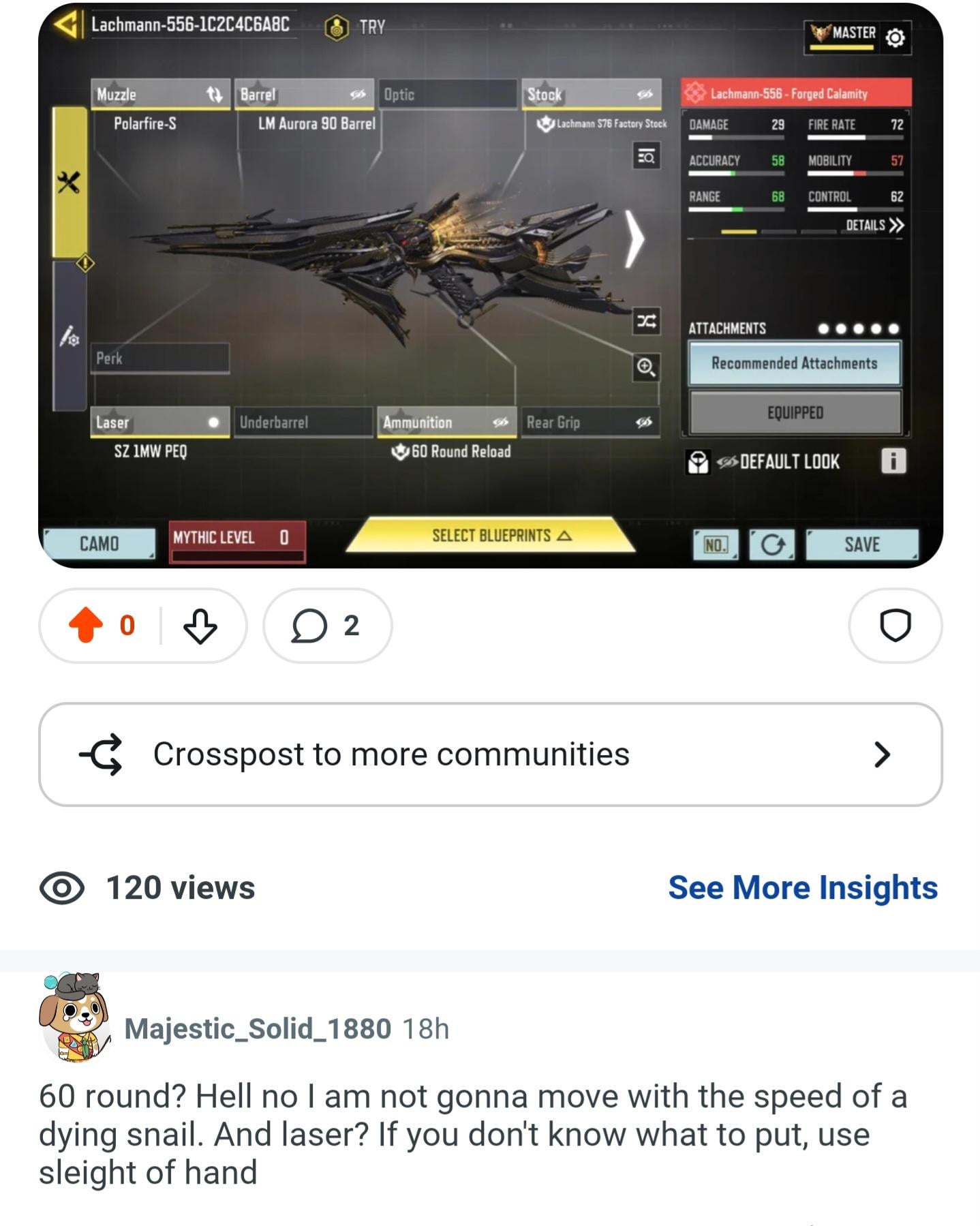View Majestic_Solid_1880's profile
The height and width of the screenshot is (1226, 980).
(257, 1028)
